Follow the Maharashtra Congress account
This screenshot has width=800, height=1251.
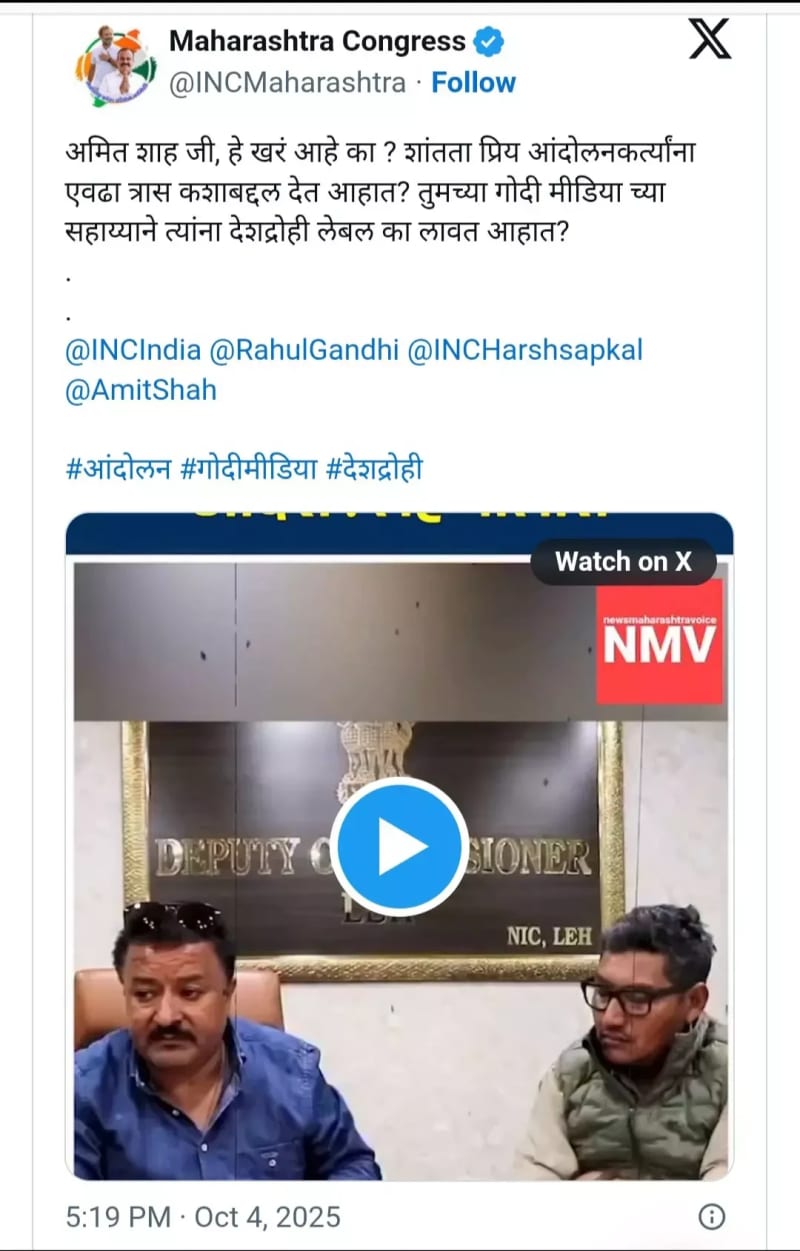click(x=473, y=82)
